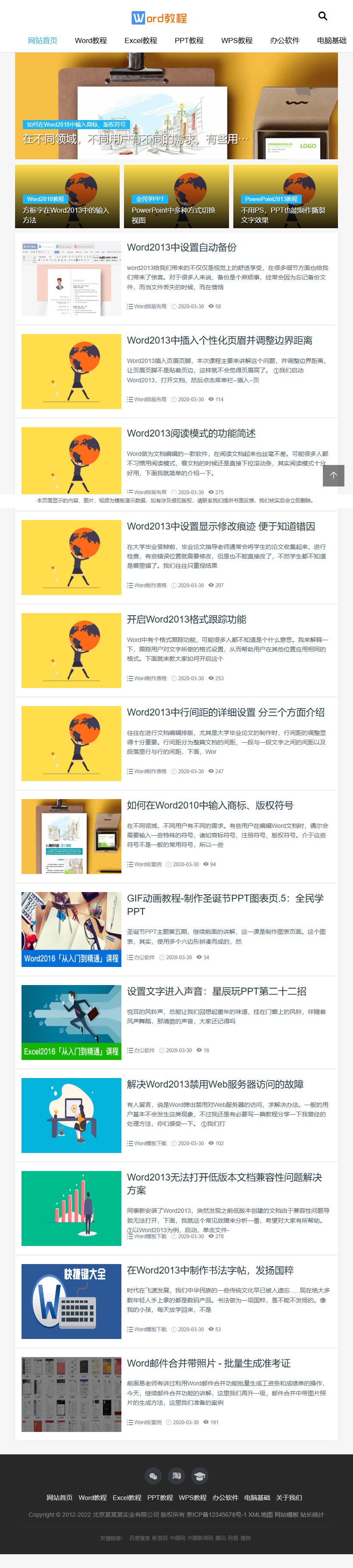Screen dimensions: 353x1568
Task: Tap the graduation cap footer icon
Action: pyautogui.click(x=199, y=1475)
